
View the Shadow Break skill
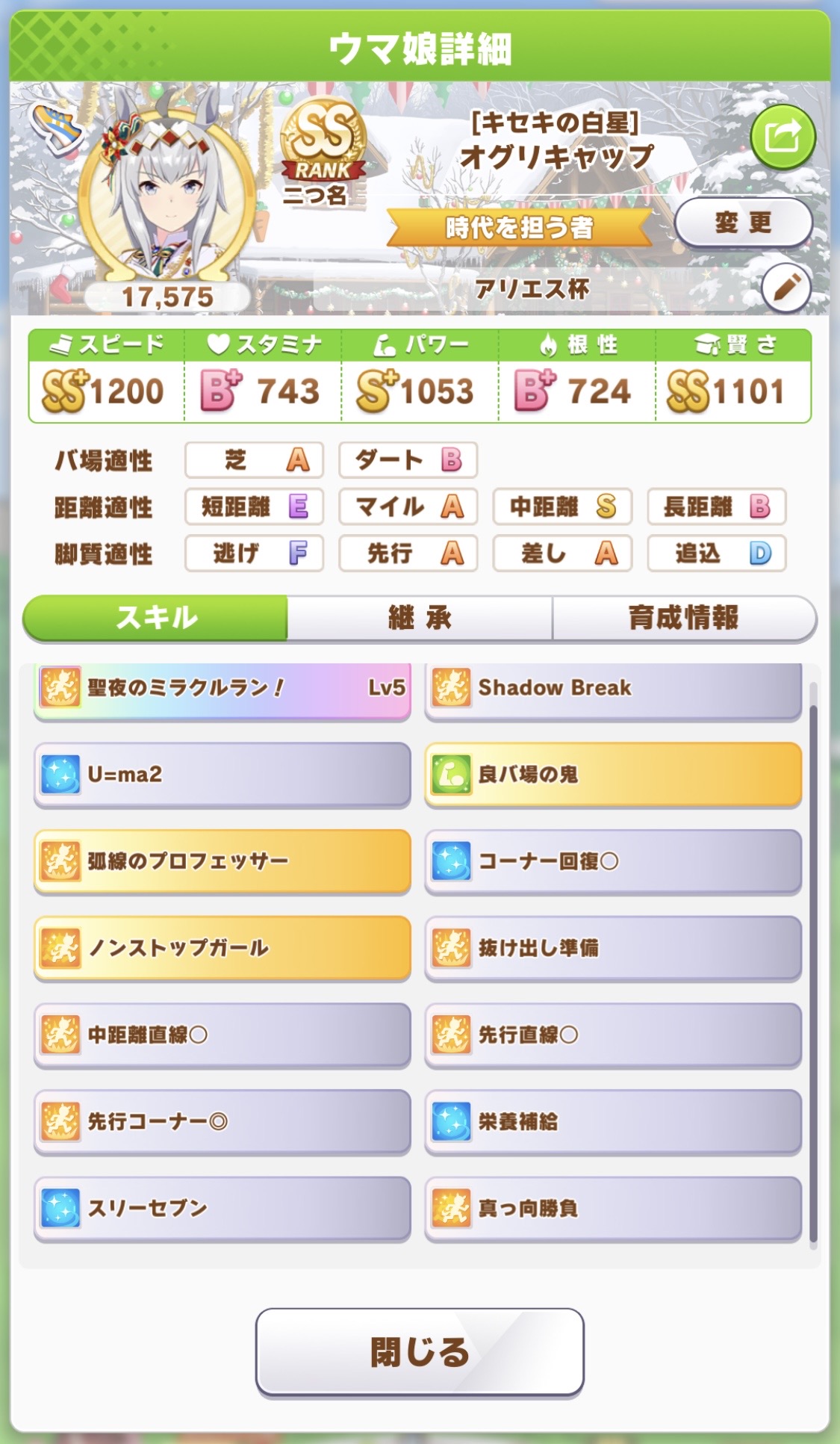click(x=613, y=689)
